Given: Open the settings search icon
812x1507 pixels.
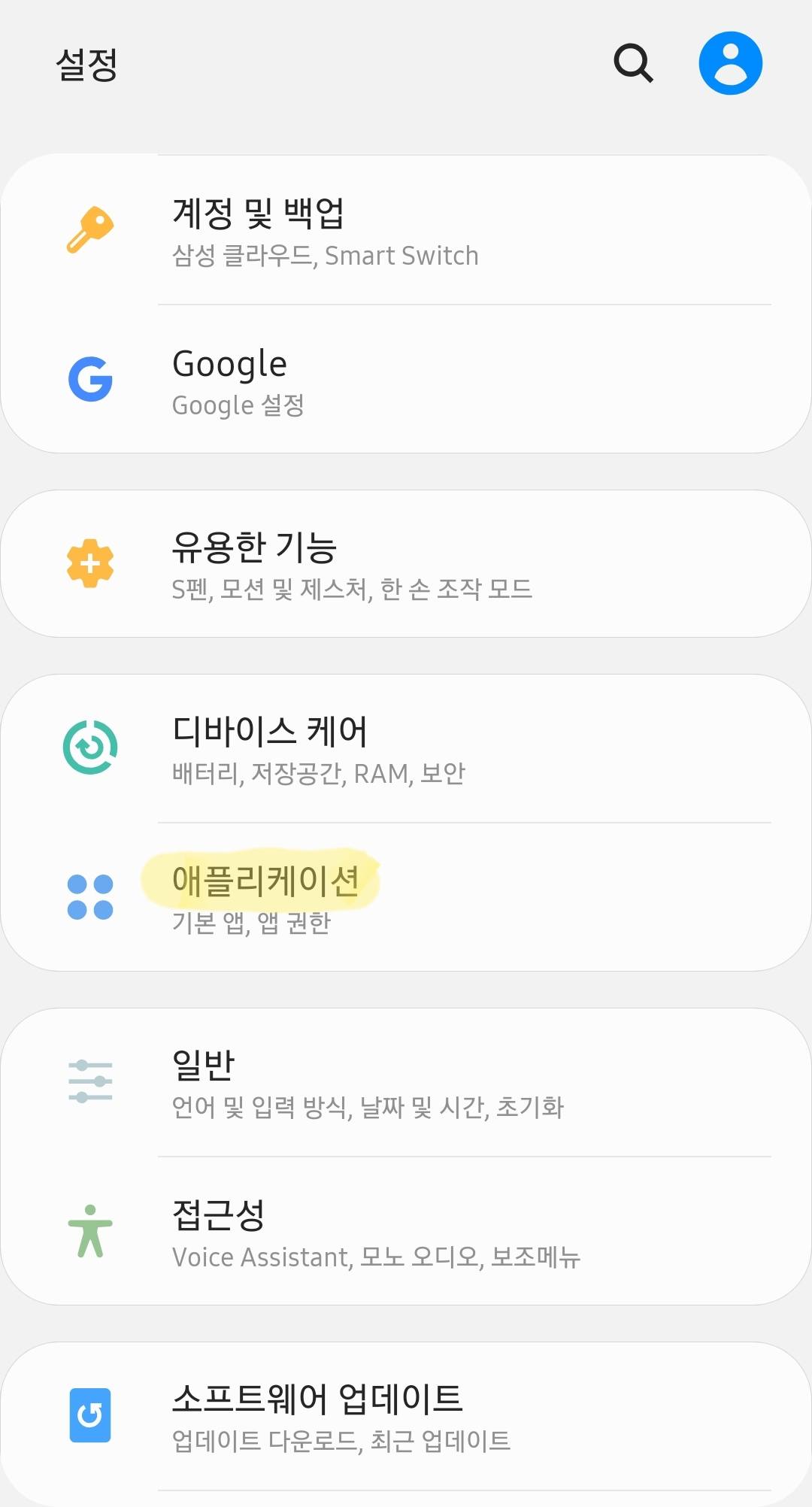Looking at the screenshot, I should (633, 63).
